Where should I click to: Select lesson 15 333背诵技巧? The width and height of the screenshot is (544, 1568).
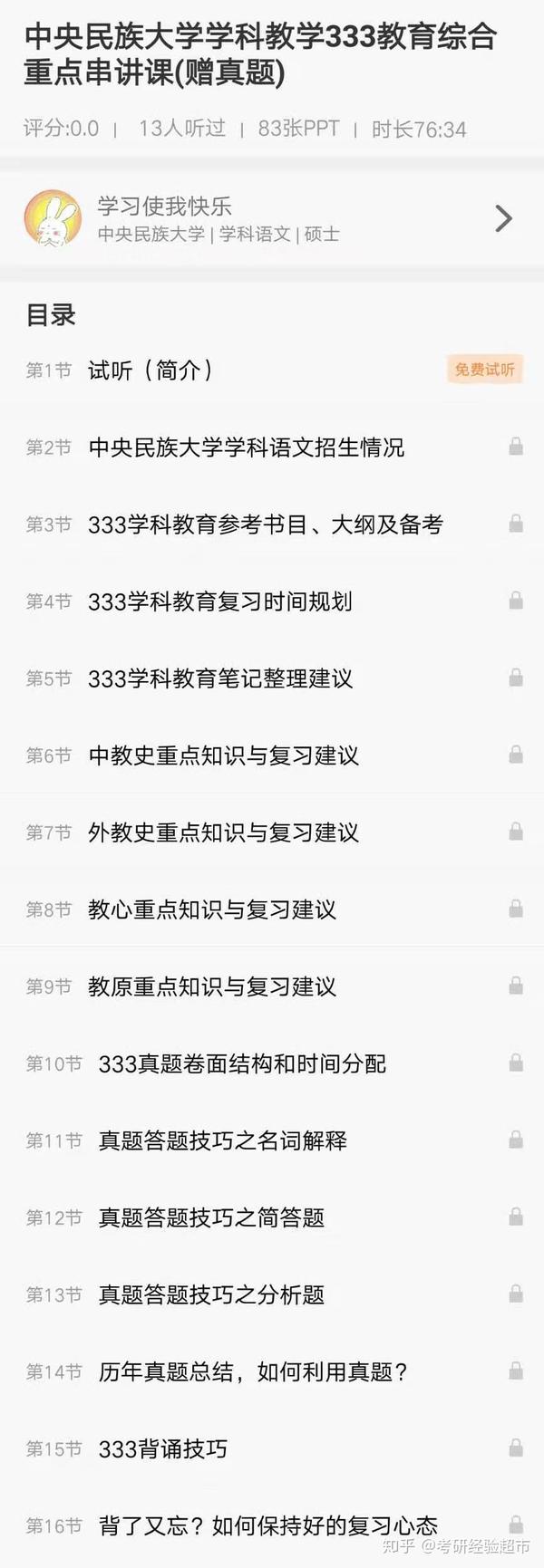coord(272,1448)
